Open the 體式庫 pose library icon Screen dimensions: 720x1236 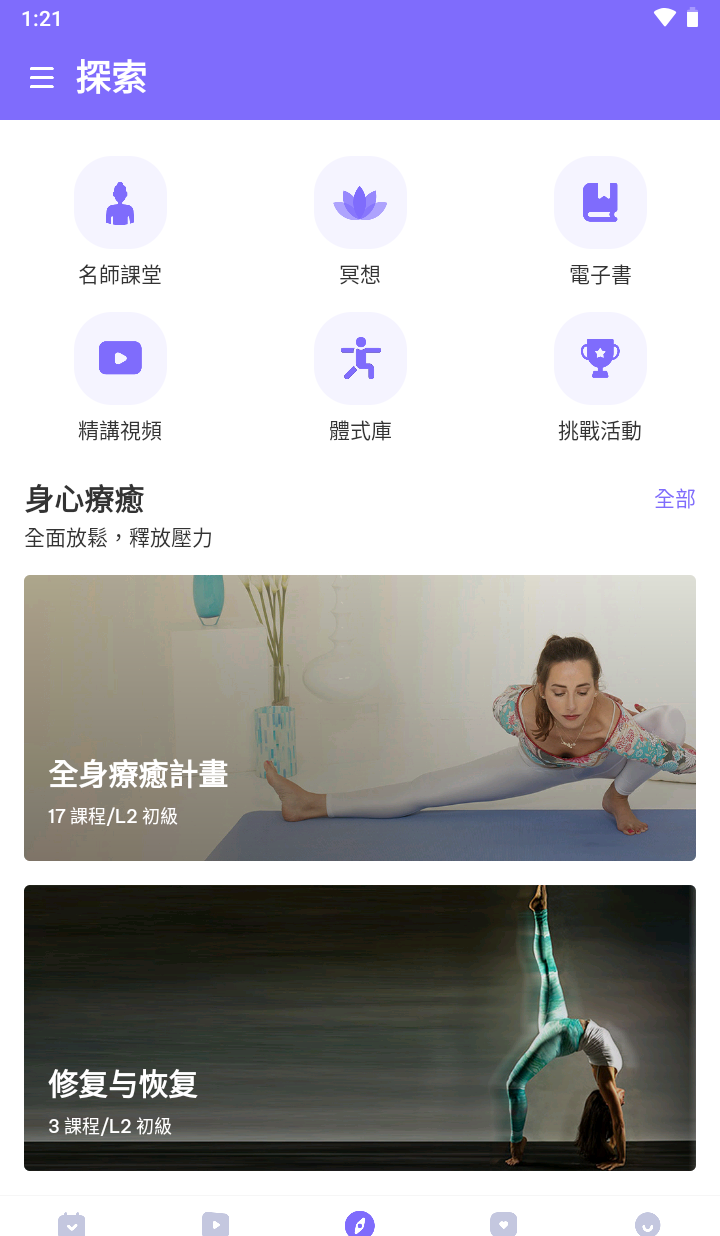pyautogui.click(x=360, y=358)
